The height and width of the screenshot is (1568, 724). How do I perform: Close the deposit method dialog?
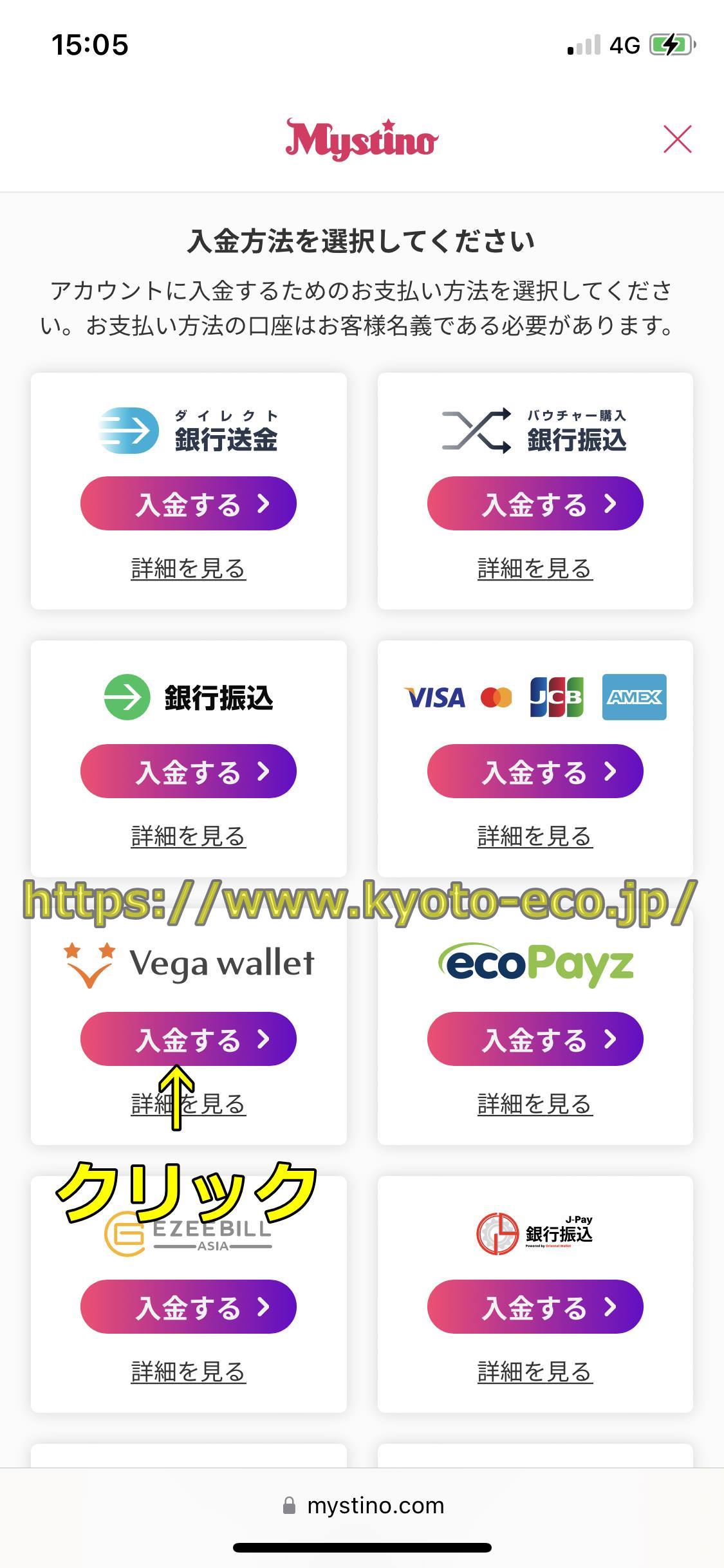(677, 139)
